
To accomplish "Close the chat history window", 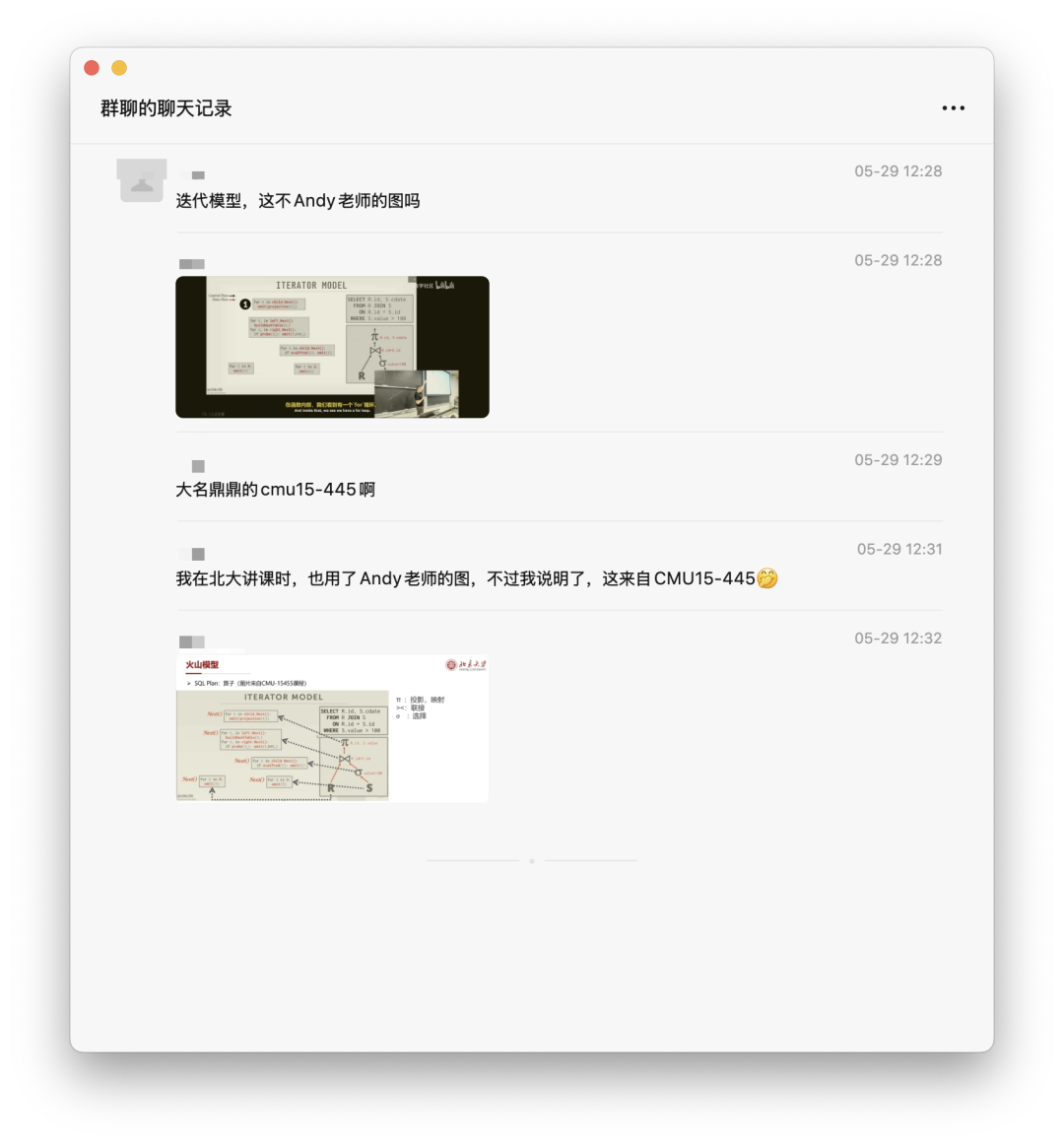I will (x=92, y=68).
